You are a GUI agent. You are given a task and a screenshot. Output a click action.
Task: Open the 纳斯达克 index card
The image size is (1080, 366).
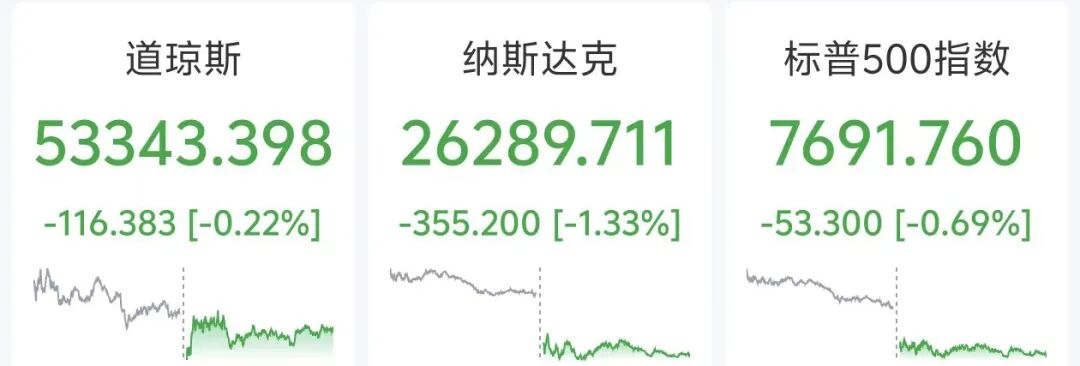[540, 183]
